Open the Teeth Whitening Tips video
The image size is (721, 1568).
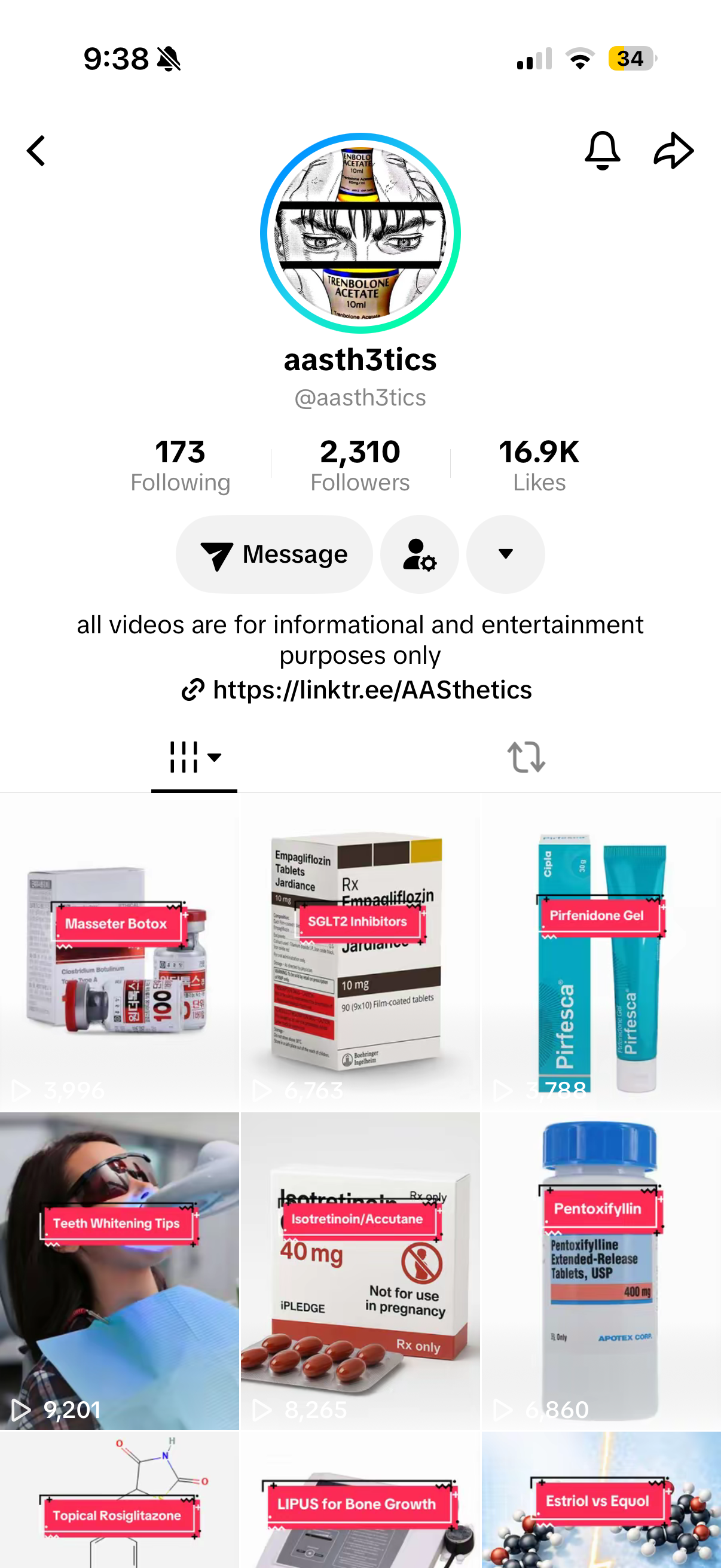[x=119, y=1271]
